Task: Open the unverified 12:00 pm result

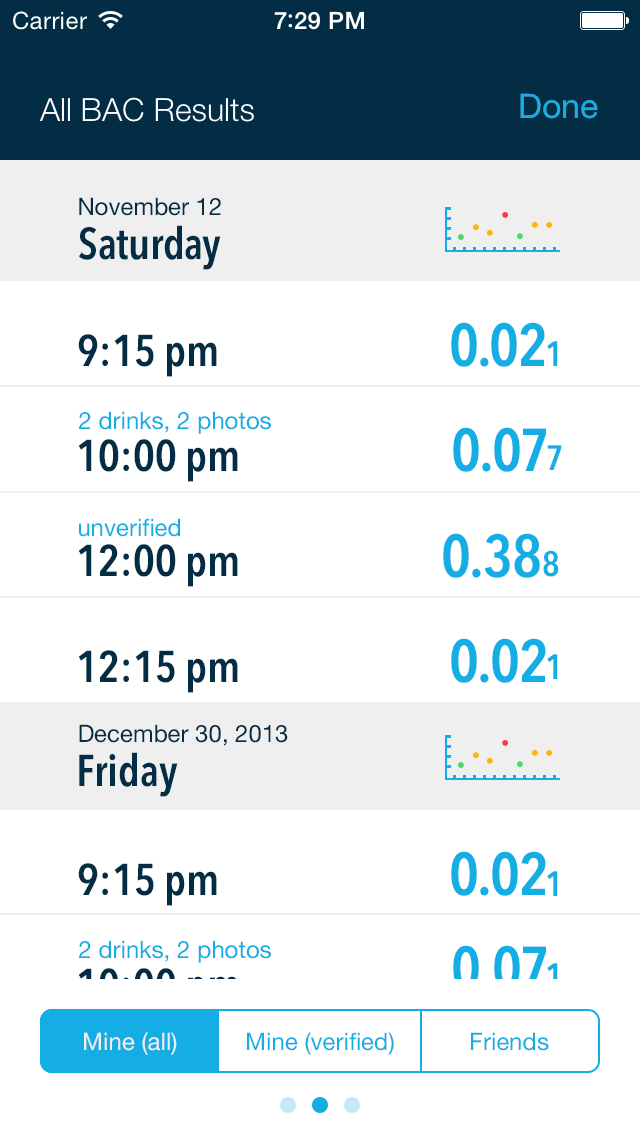Action: tap(320, 545)
